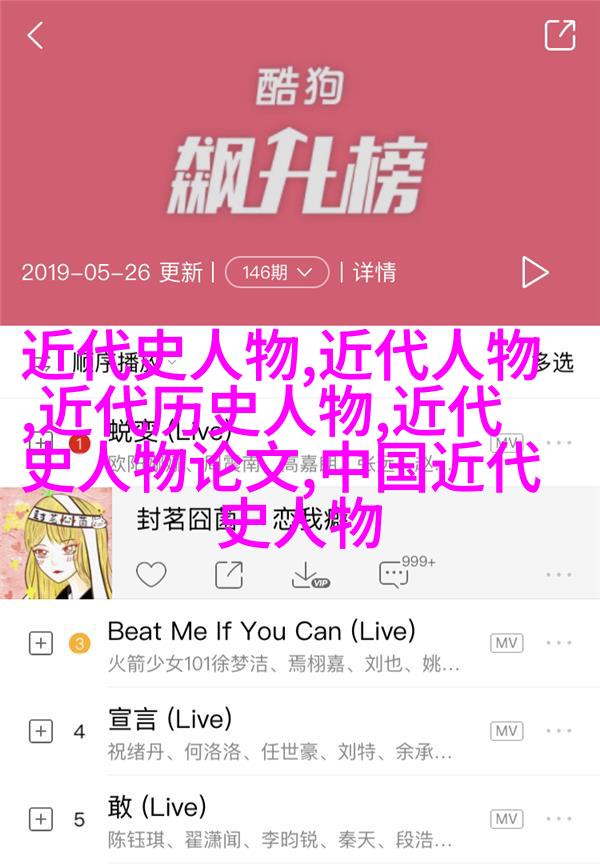Screen dimensions: 600x864
Task: Open more options for 敢 (Live)
Action: pos(560,819)
